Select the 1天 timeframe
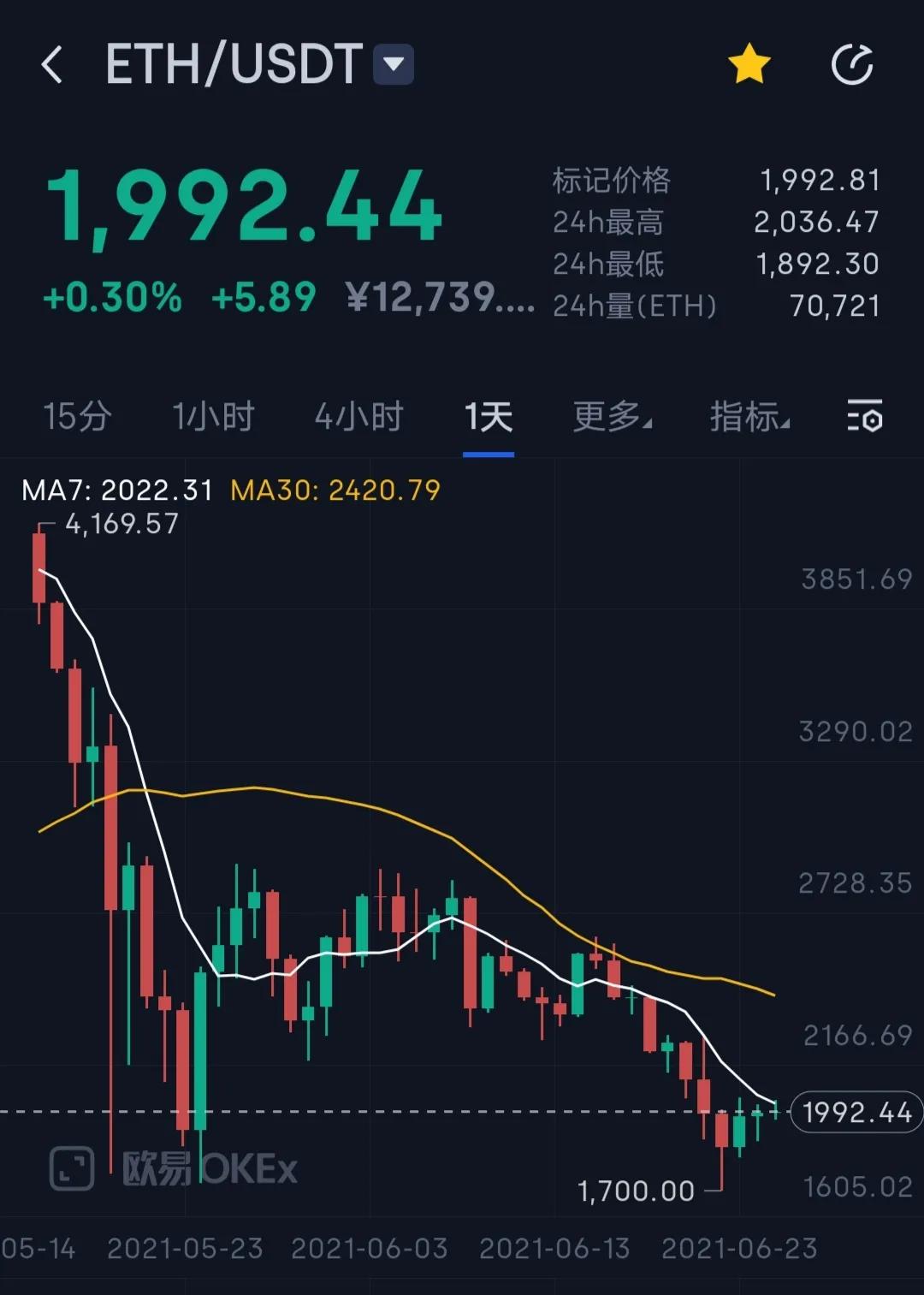 click(x=489, y=417)
